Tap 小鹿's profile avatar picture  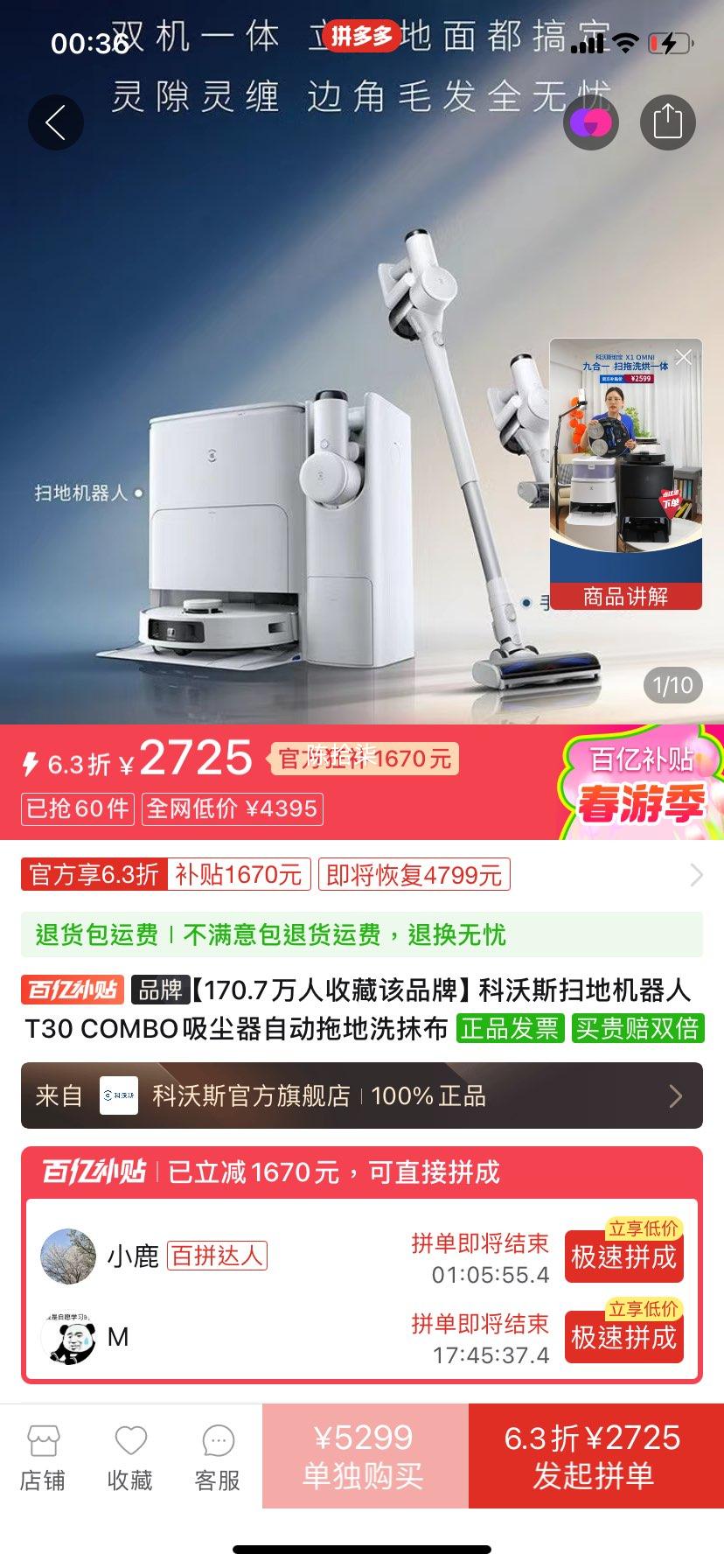68,1255
